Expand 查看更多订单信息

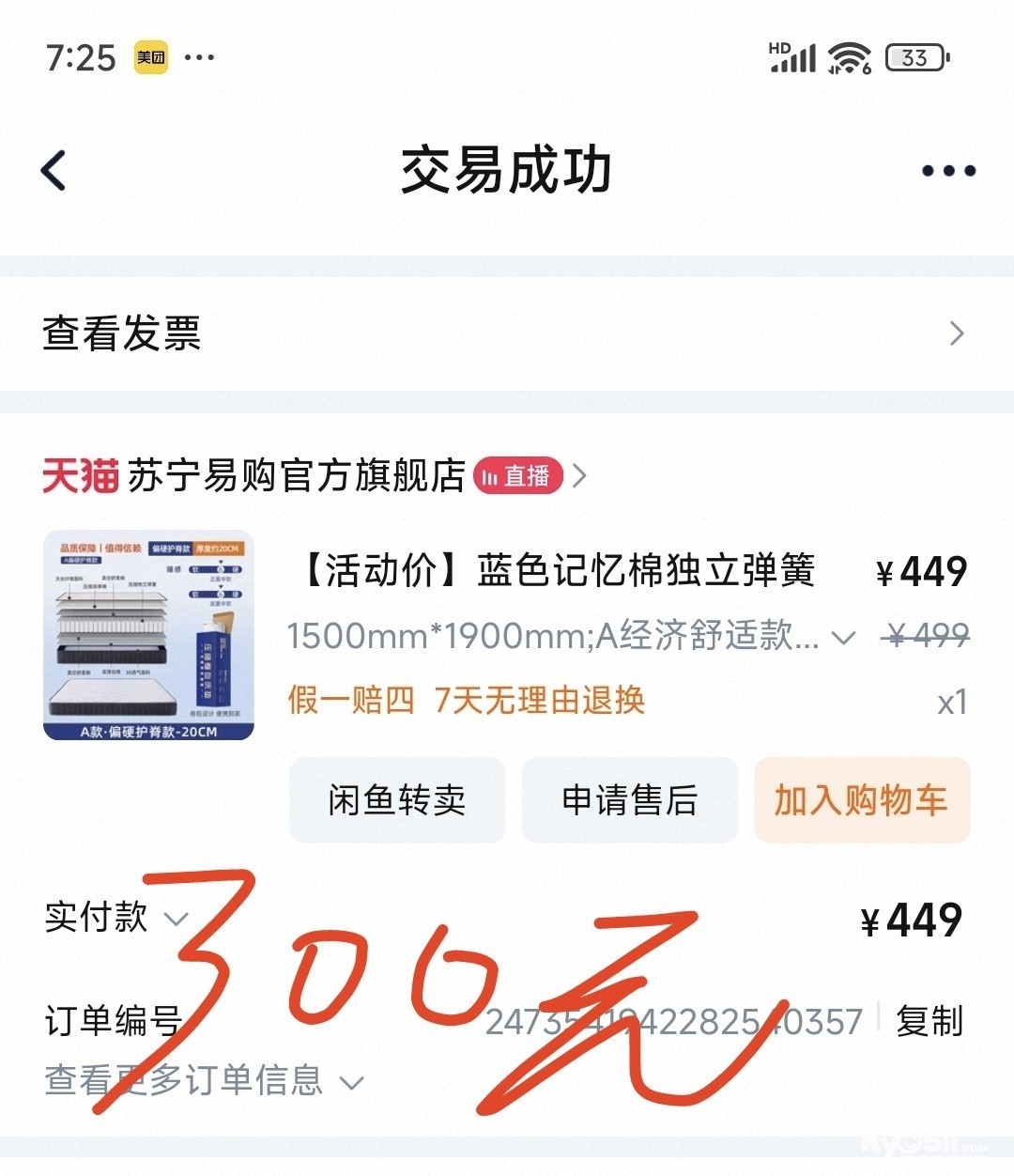pyautogui.click(x=203, y=1081)
